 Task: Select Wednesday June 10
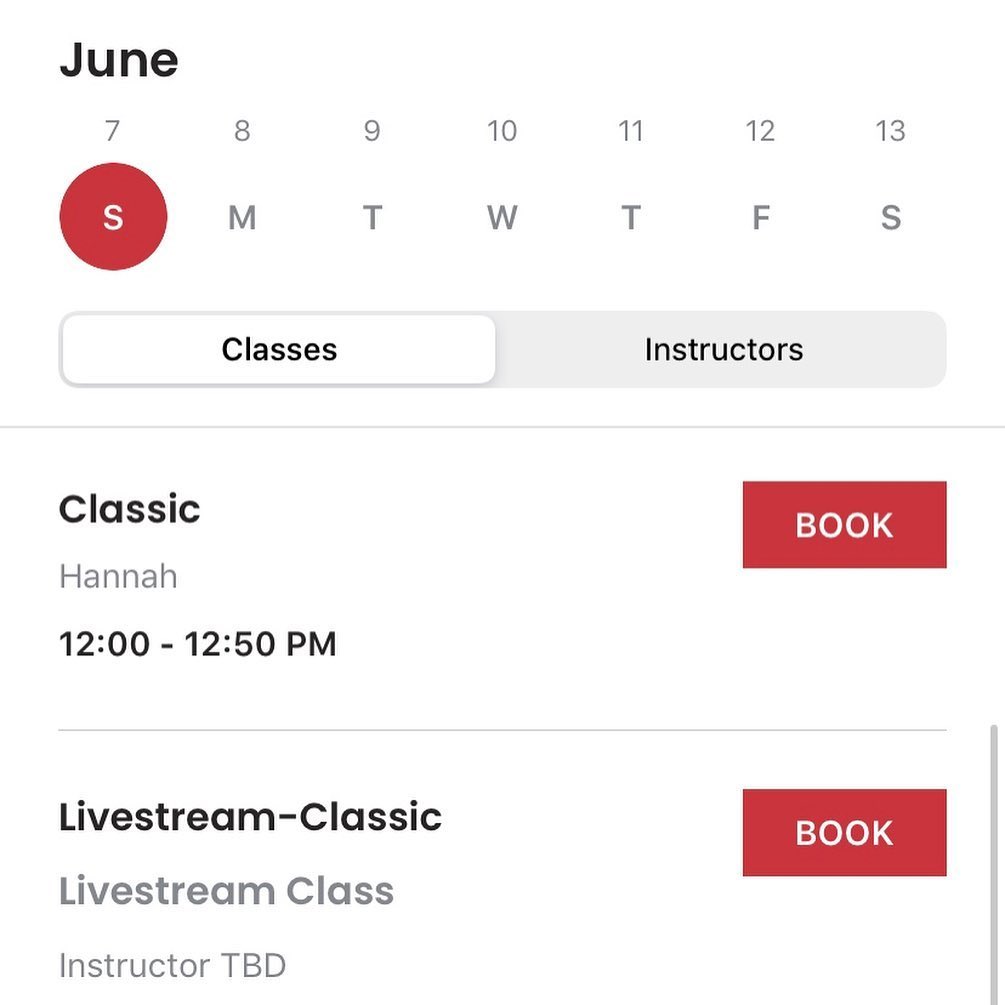(502, 217)
